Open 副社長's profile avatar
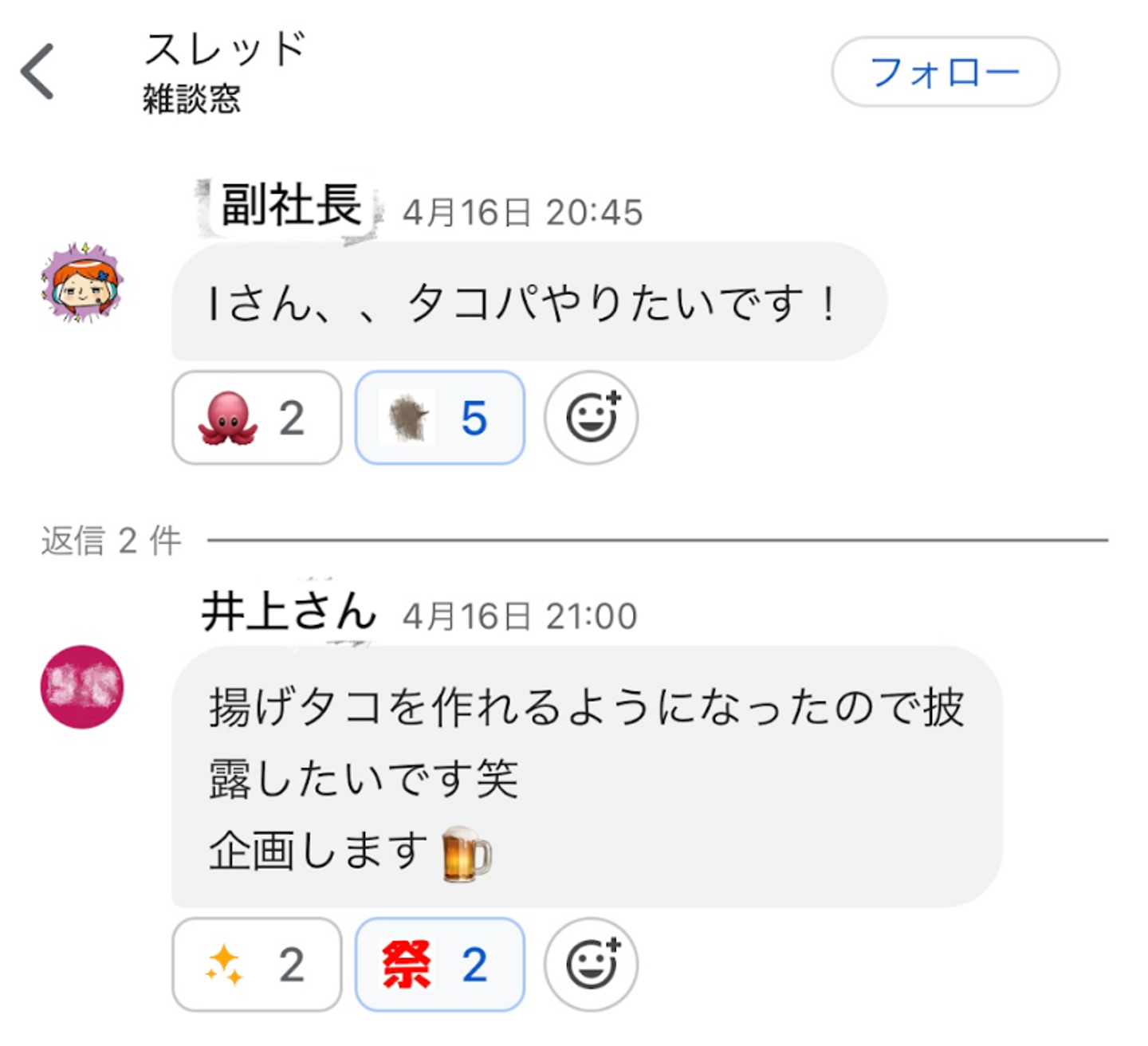The height and width of the screenshot is (1046, 1148). point(82,282)
